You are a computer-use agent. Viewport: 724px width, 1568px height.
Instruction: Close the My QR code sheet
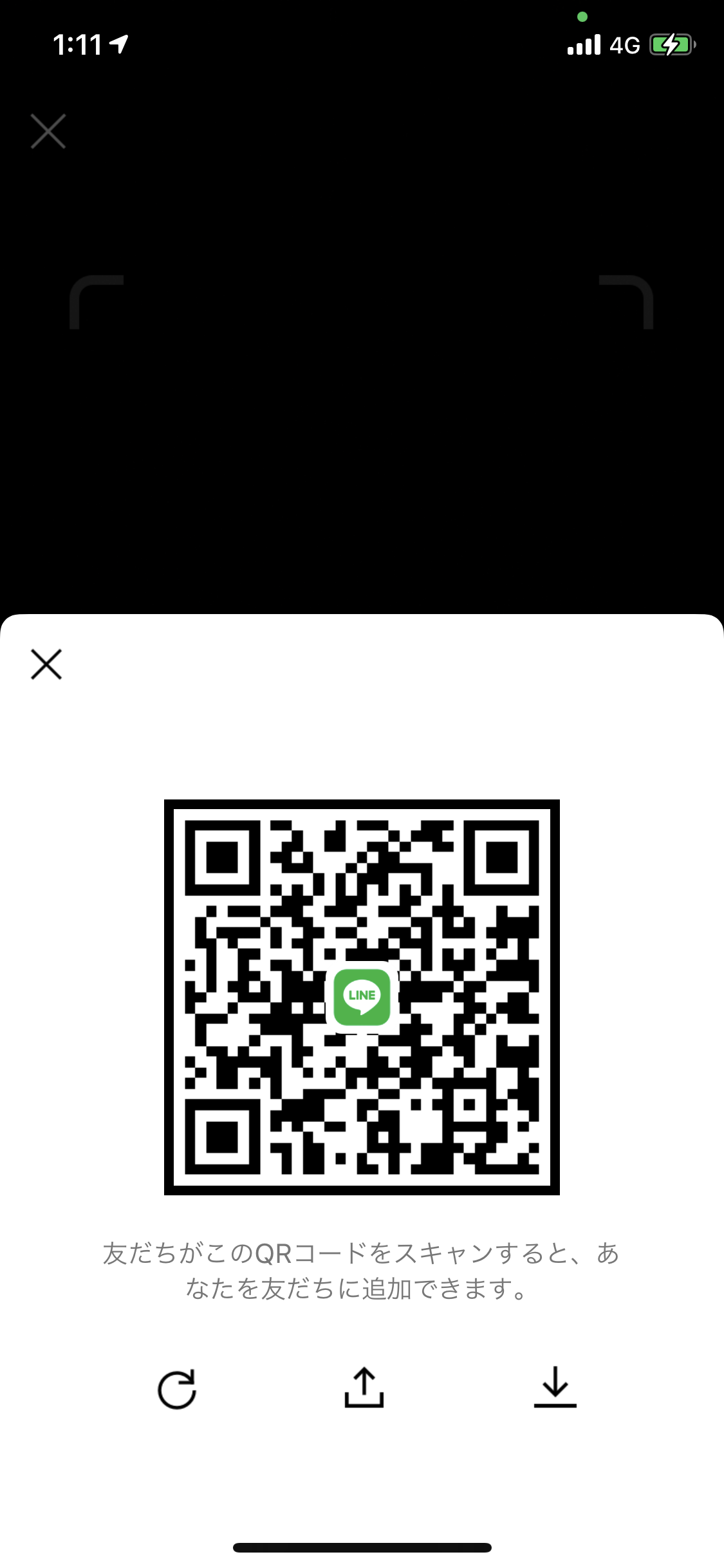click(x=46, y=664)
